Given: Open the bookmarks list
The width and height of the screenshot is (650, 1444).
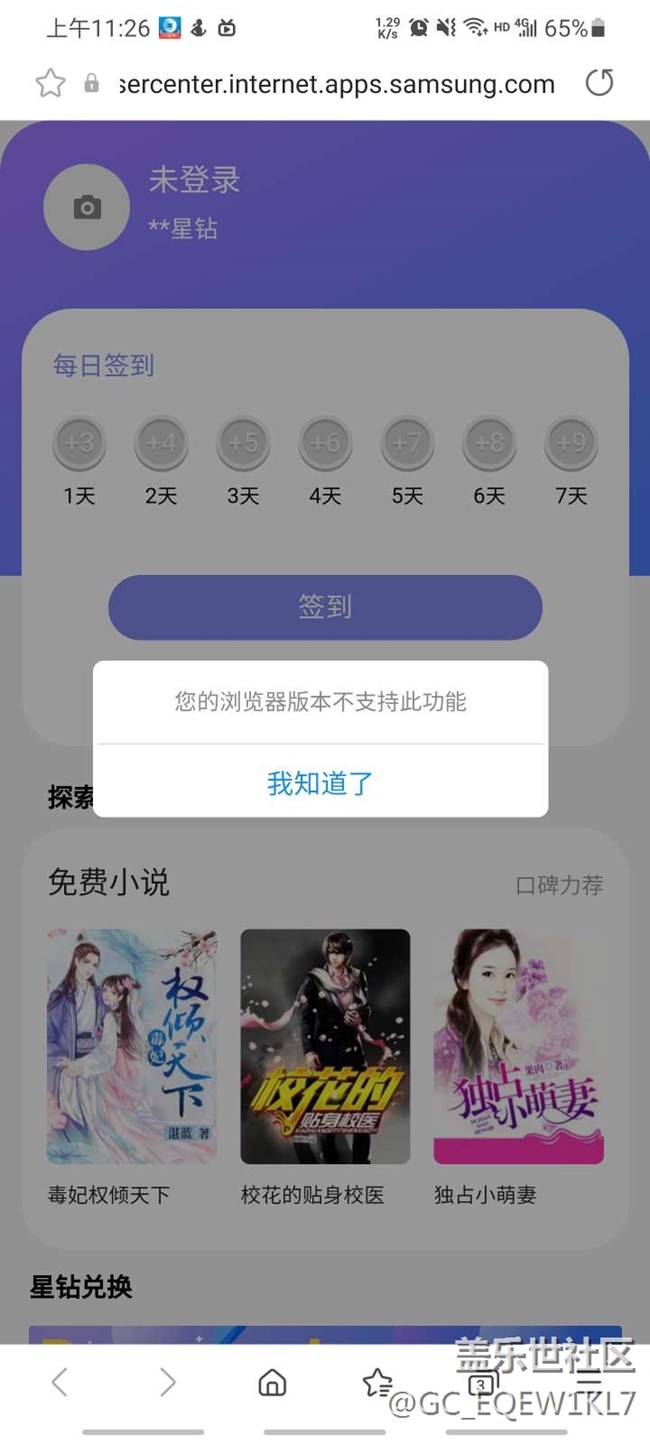Looking at the screenshot, I should (377, 1382).
